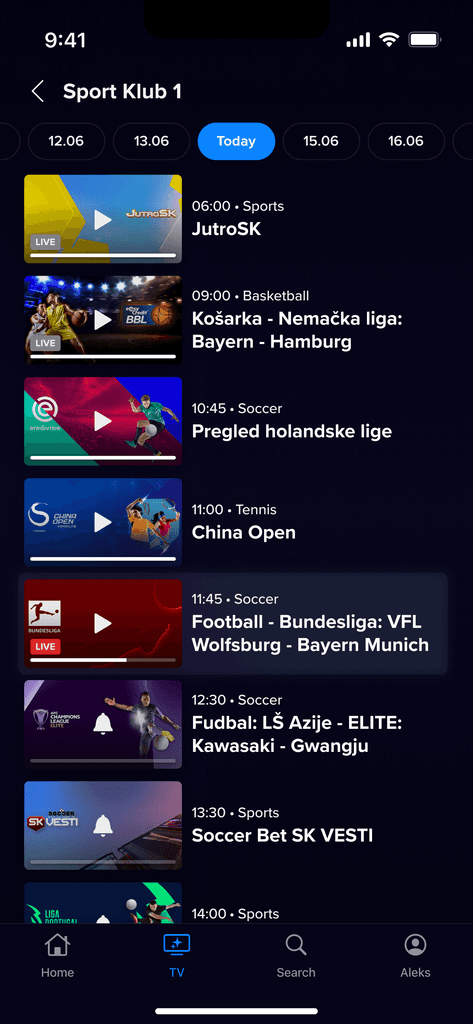Switch to the 16.06 date

(406, 141)
